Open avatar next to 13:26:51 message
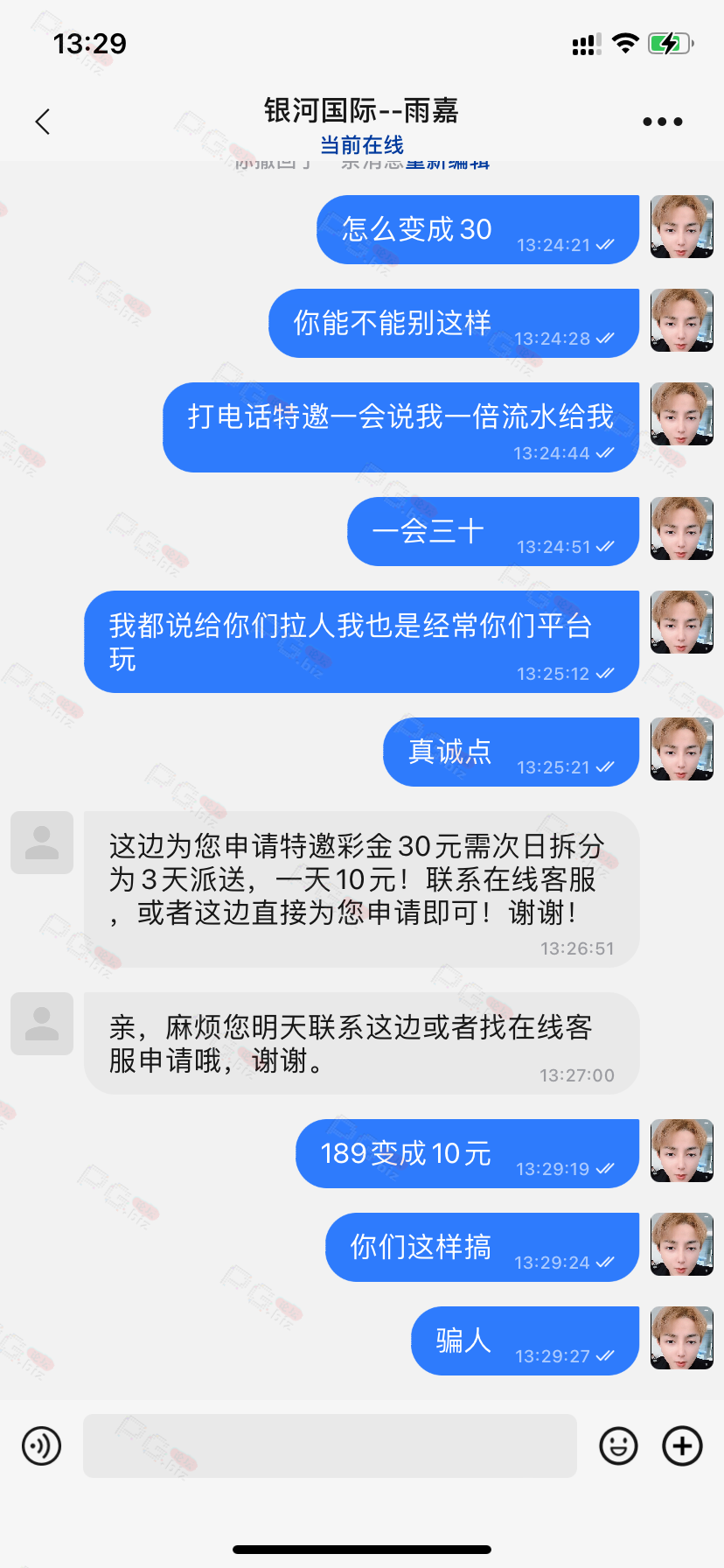724x1568 pixels. (x=42, y=843)
